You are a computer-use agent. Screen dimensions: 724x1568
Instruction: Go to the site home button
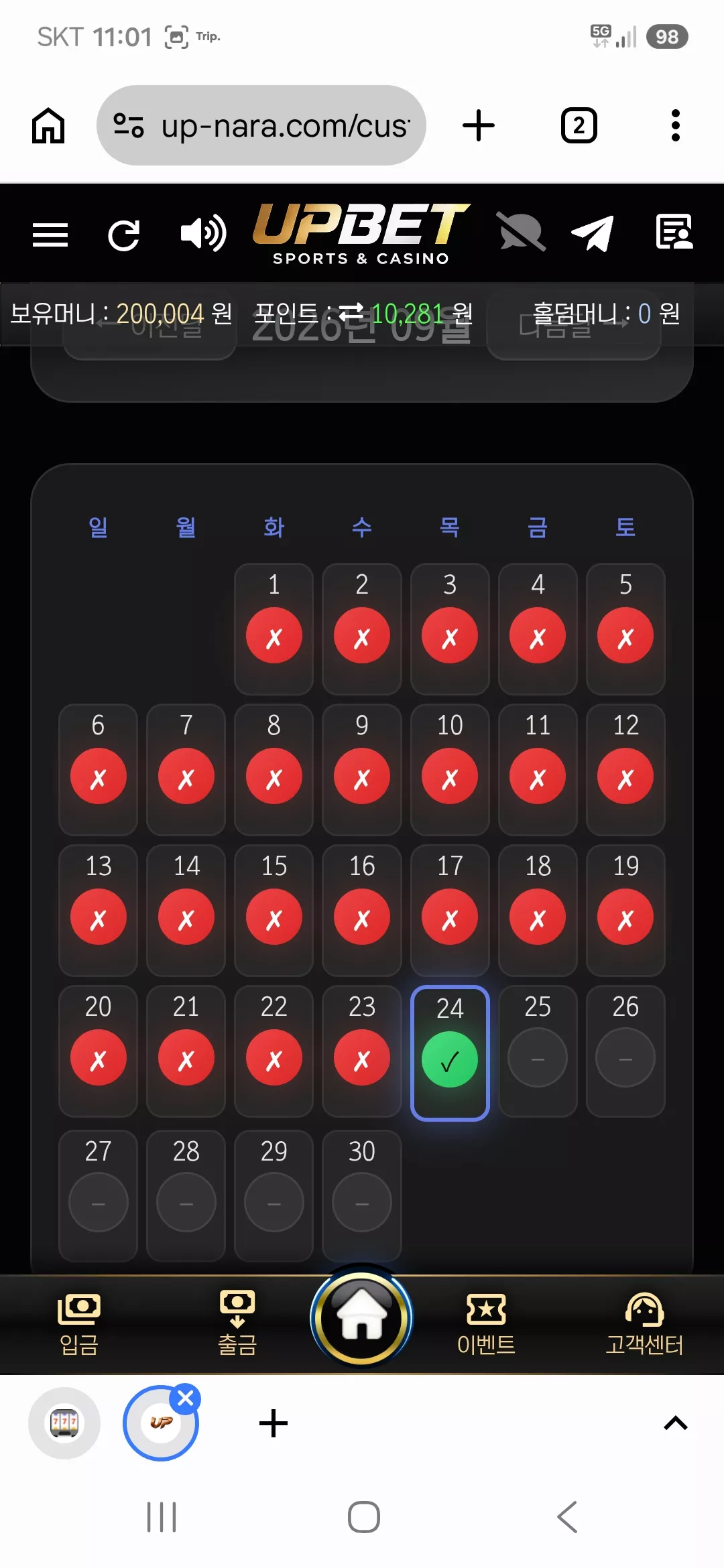click(x=362, y=1317)
